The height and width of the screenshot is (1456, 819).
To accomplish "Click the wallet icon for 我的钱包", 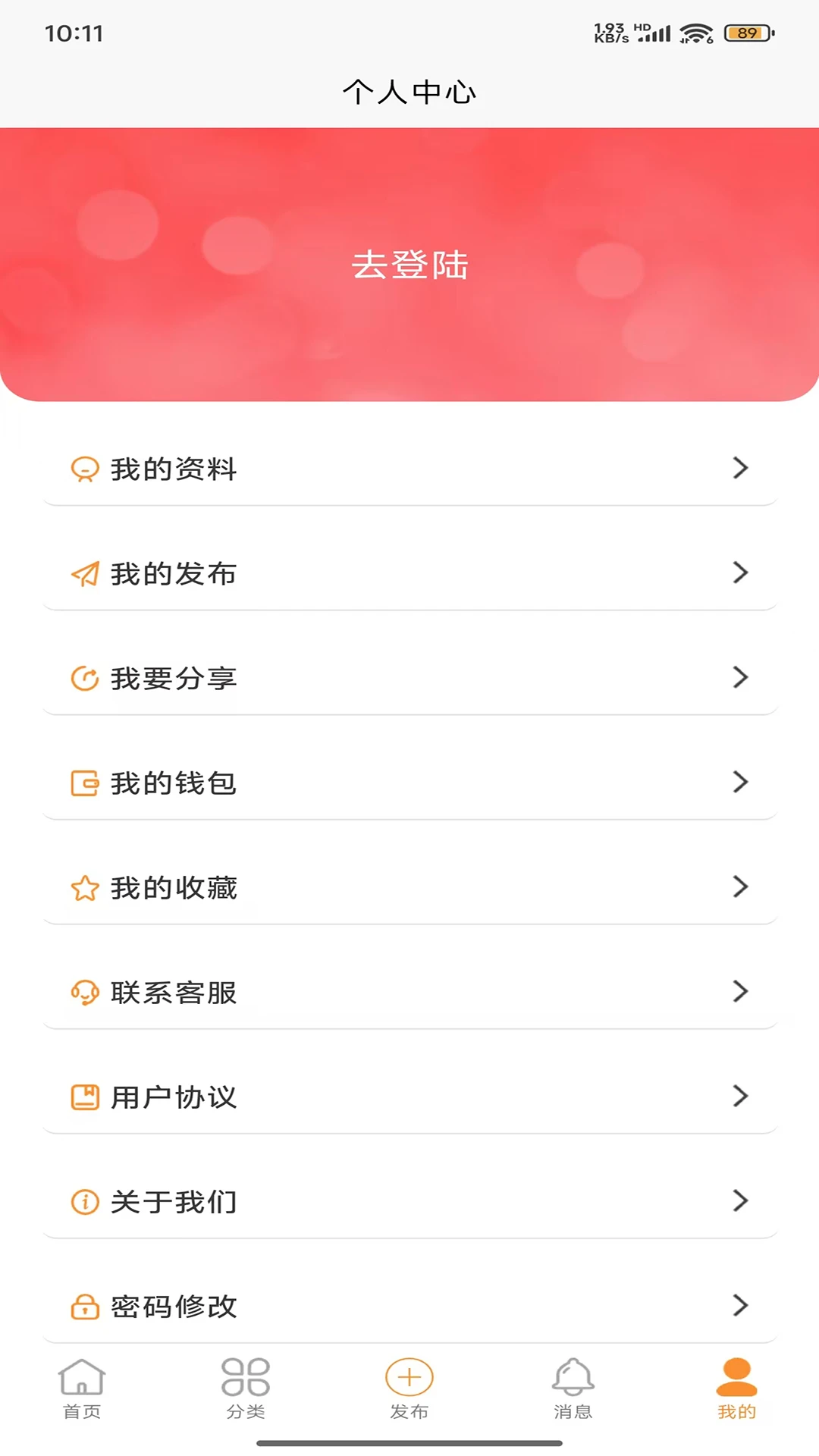I will [x=83, y=783].
